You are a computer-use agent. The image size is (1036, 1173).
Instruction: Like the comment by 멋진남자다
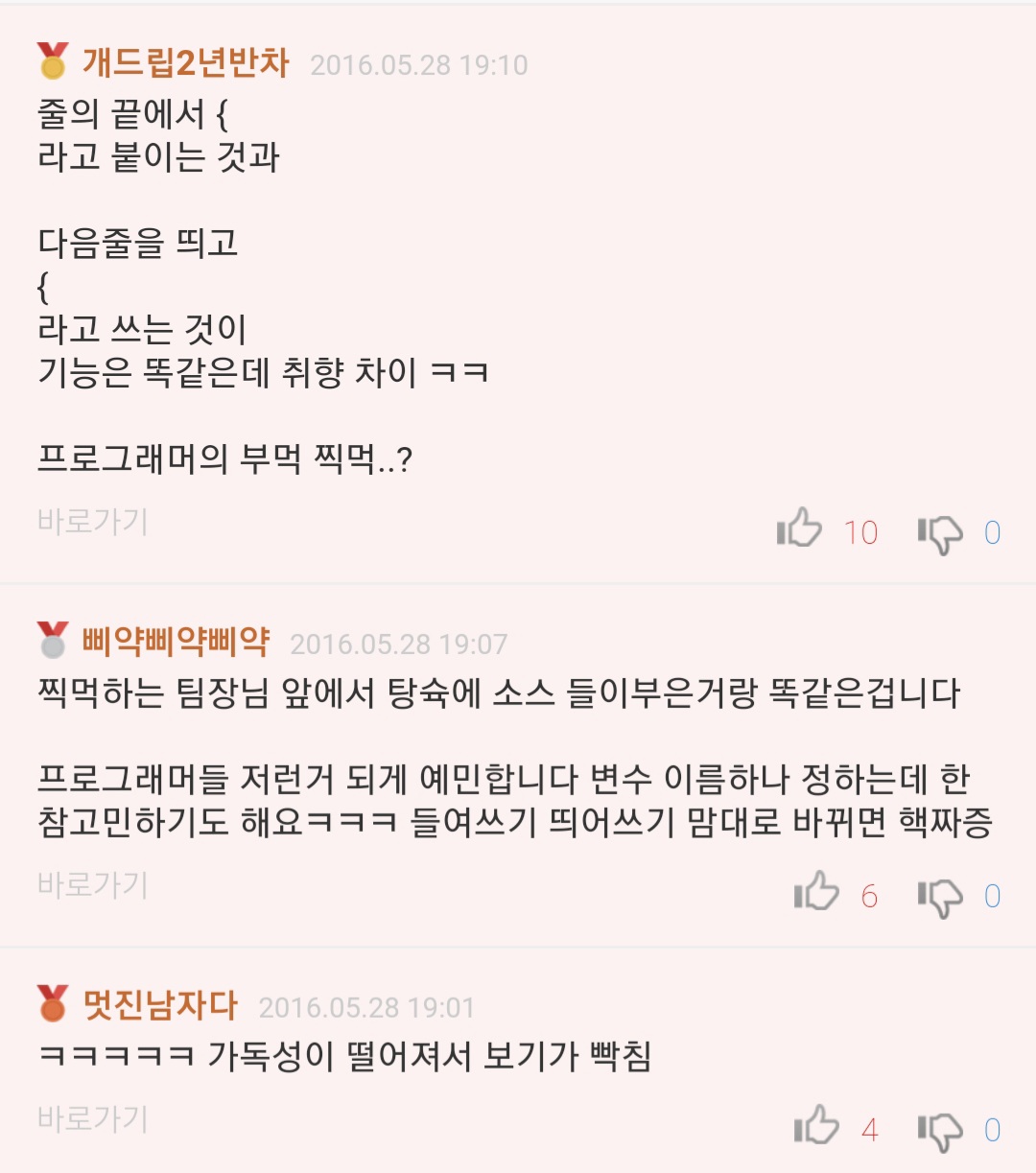coord(817,1125)
